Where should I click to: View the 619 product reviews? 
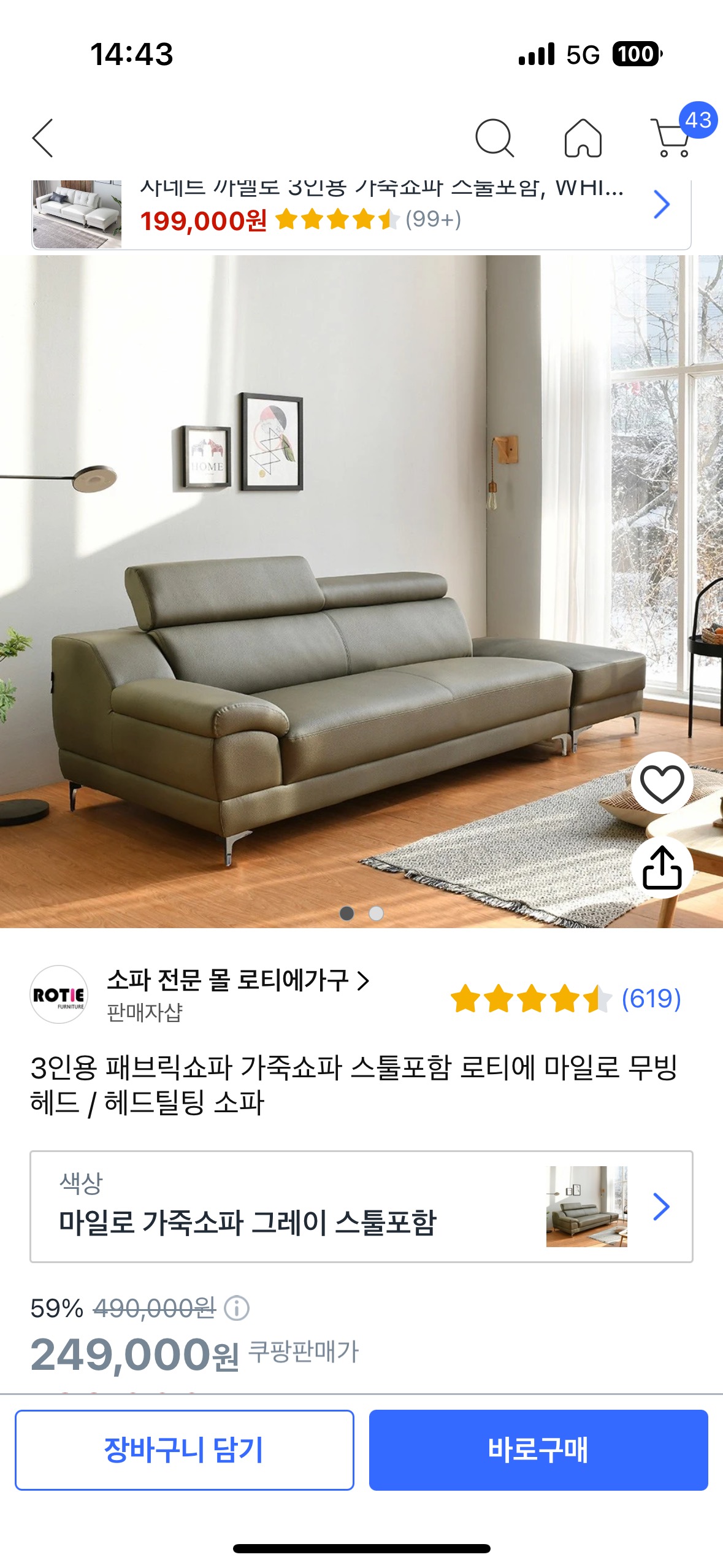pos(651,999)
